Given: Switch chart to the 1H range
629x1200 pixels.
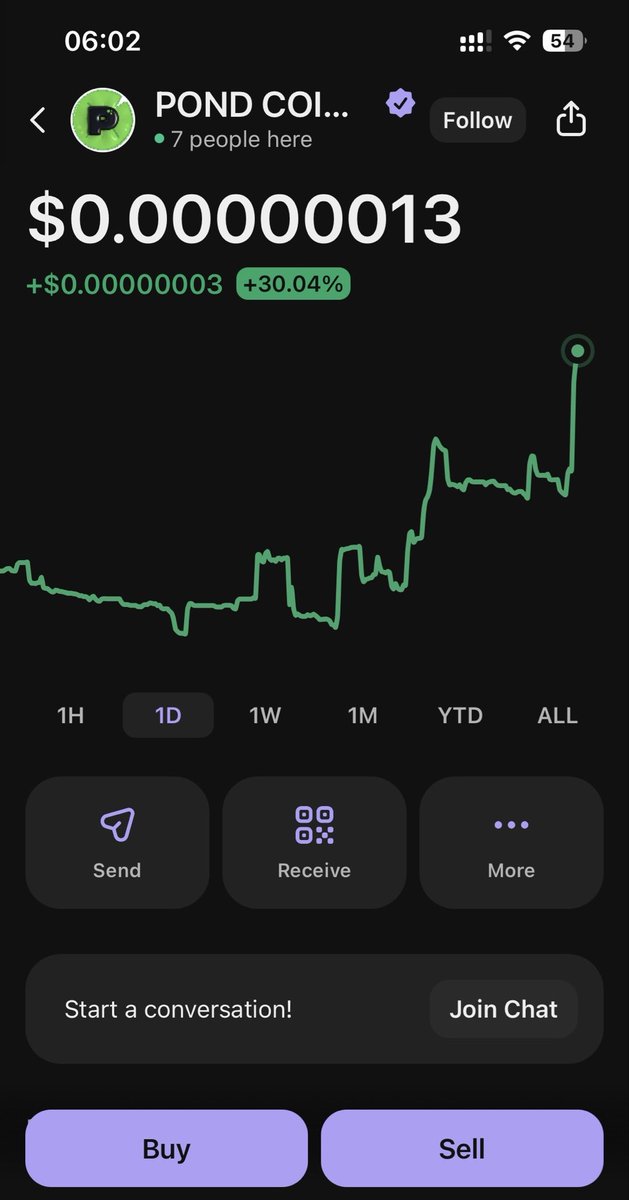Looking at the screenshot, I should pos(70,715).
